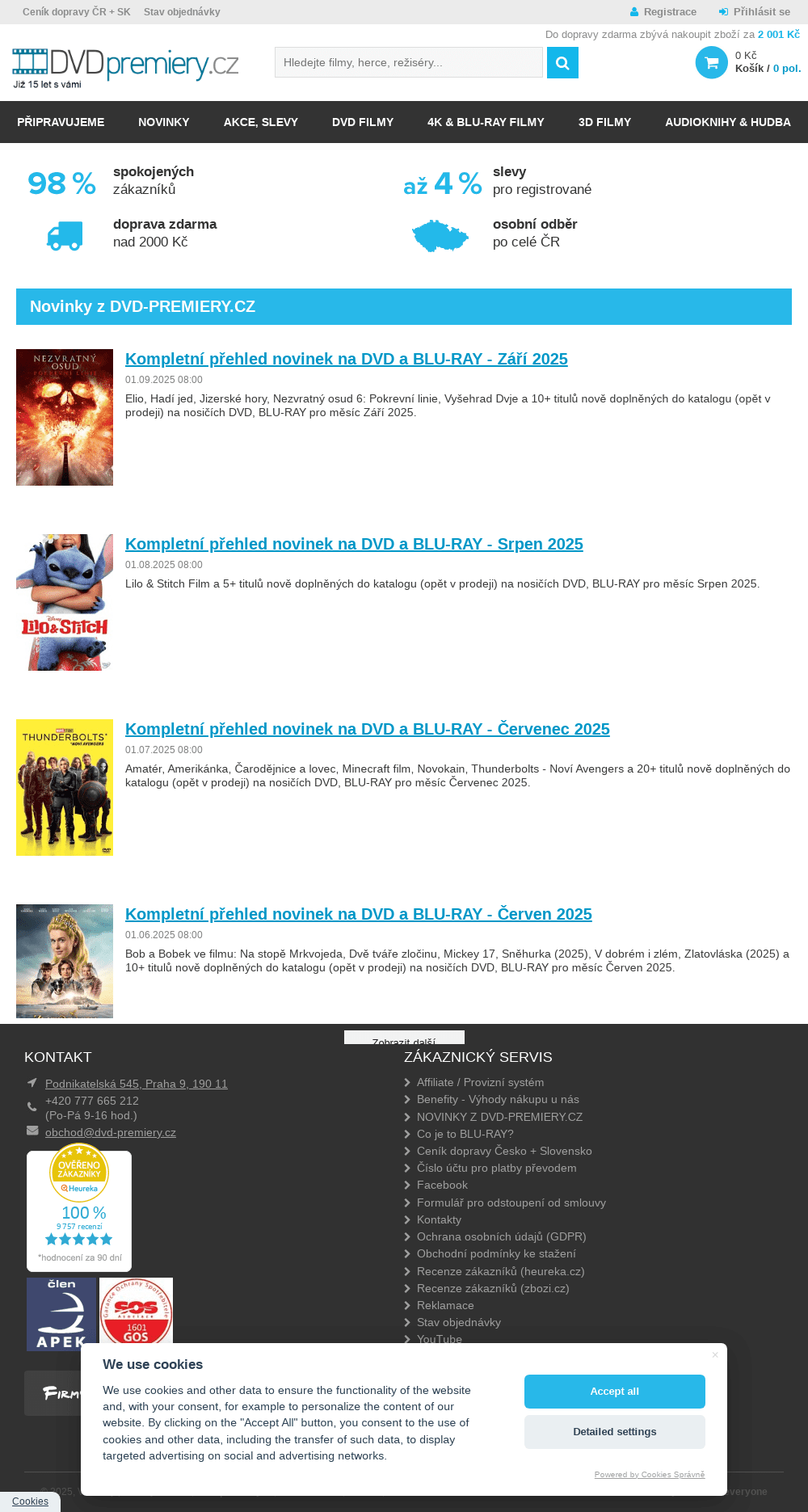The image size is (808, 1512).
Task: Tap the search magnifier button
Action: pos(562,63)
